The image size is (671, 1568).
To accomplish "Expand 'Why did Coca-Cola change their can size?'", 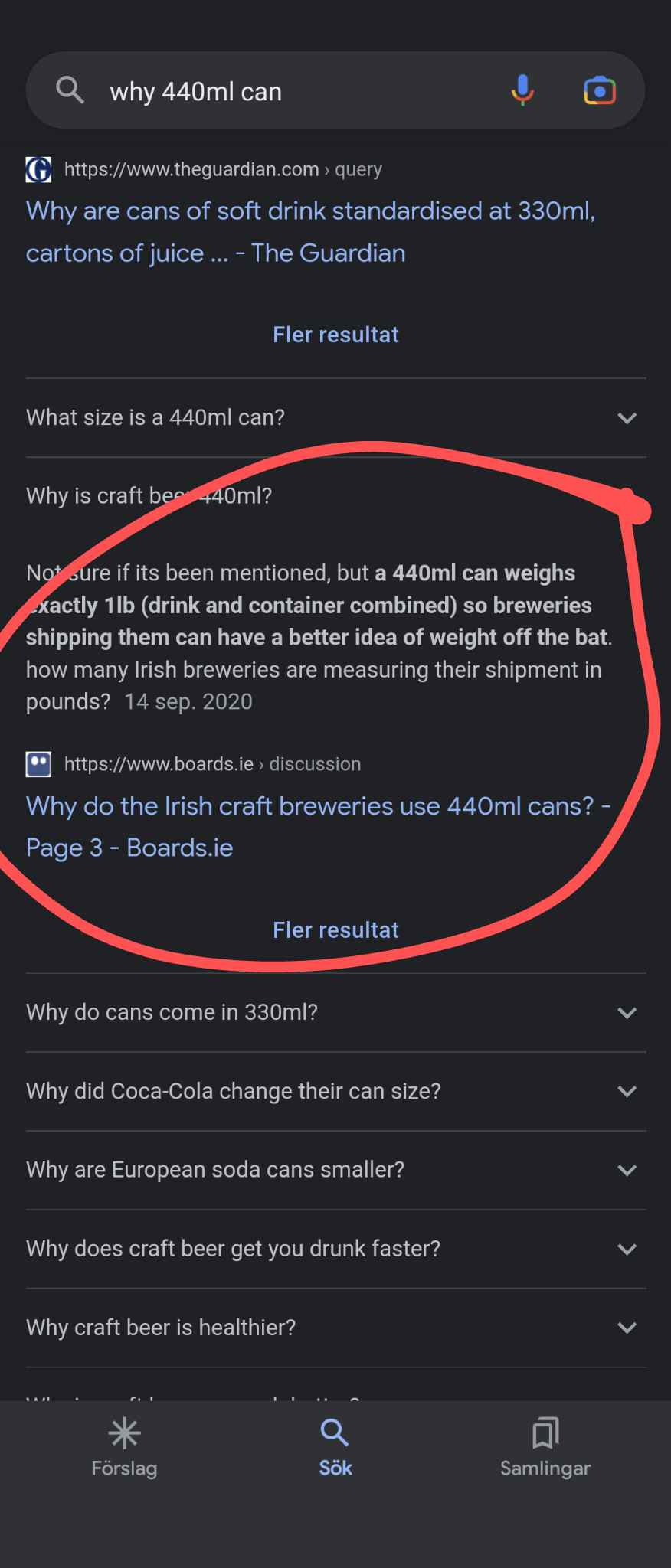I will pos(335,1091).
